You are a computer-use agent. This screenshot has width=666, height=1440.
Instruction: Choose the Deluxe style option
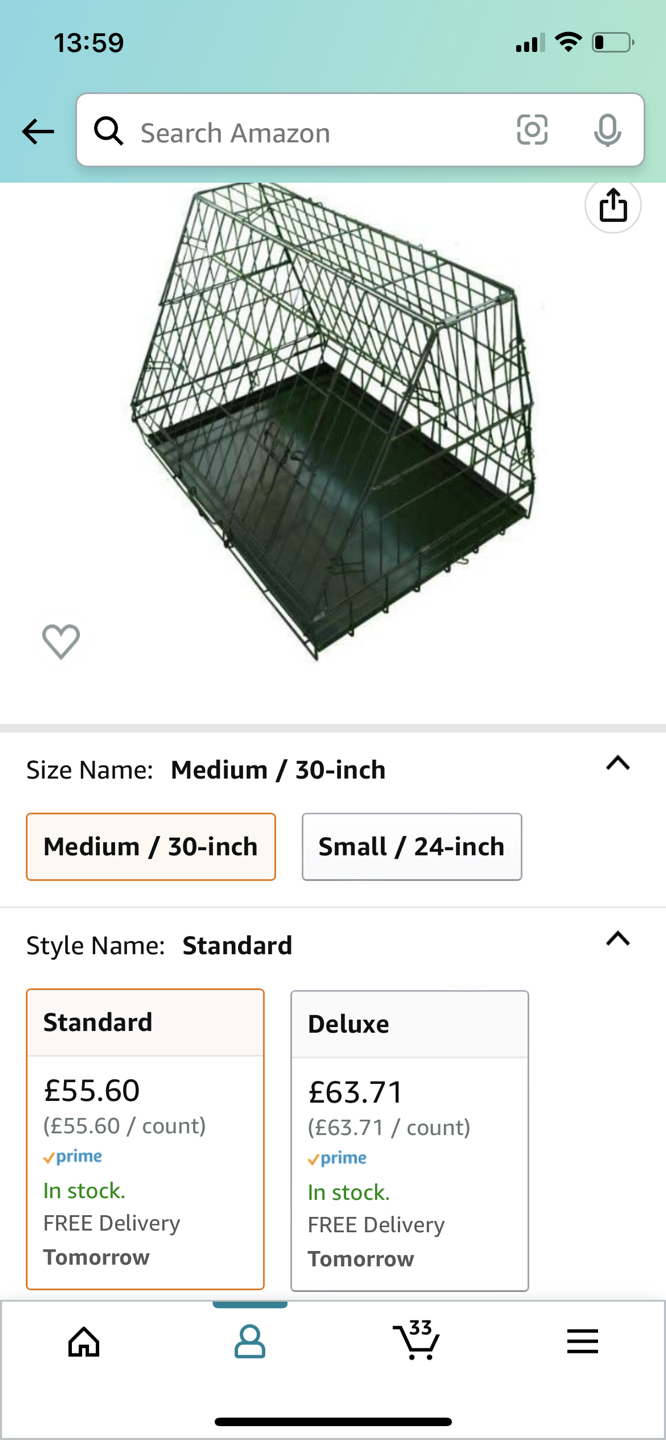pos(410,1141)
